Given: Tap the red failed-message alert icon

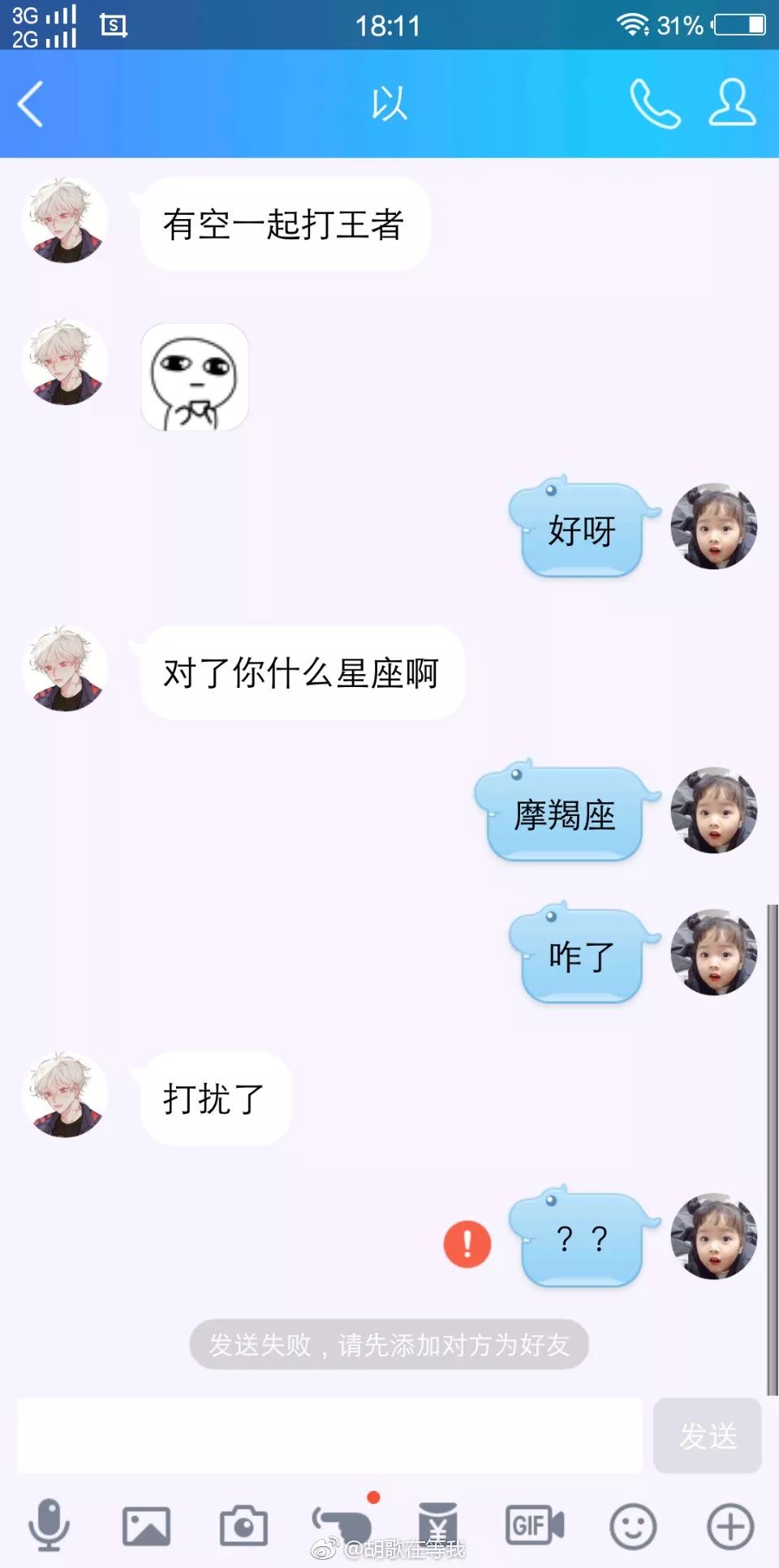Looking at the screenshot, I should pyautogui.click(x=467, y=1244).
